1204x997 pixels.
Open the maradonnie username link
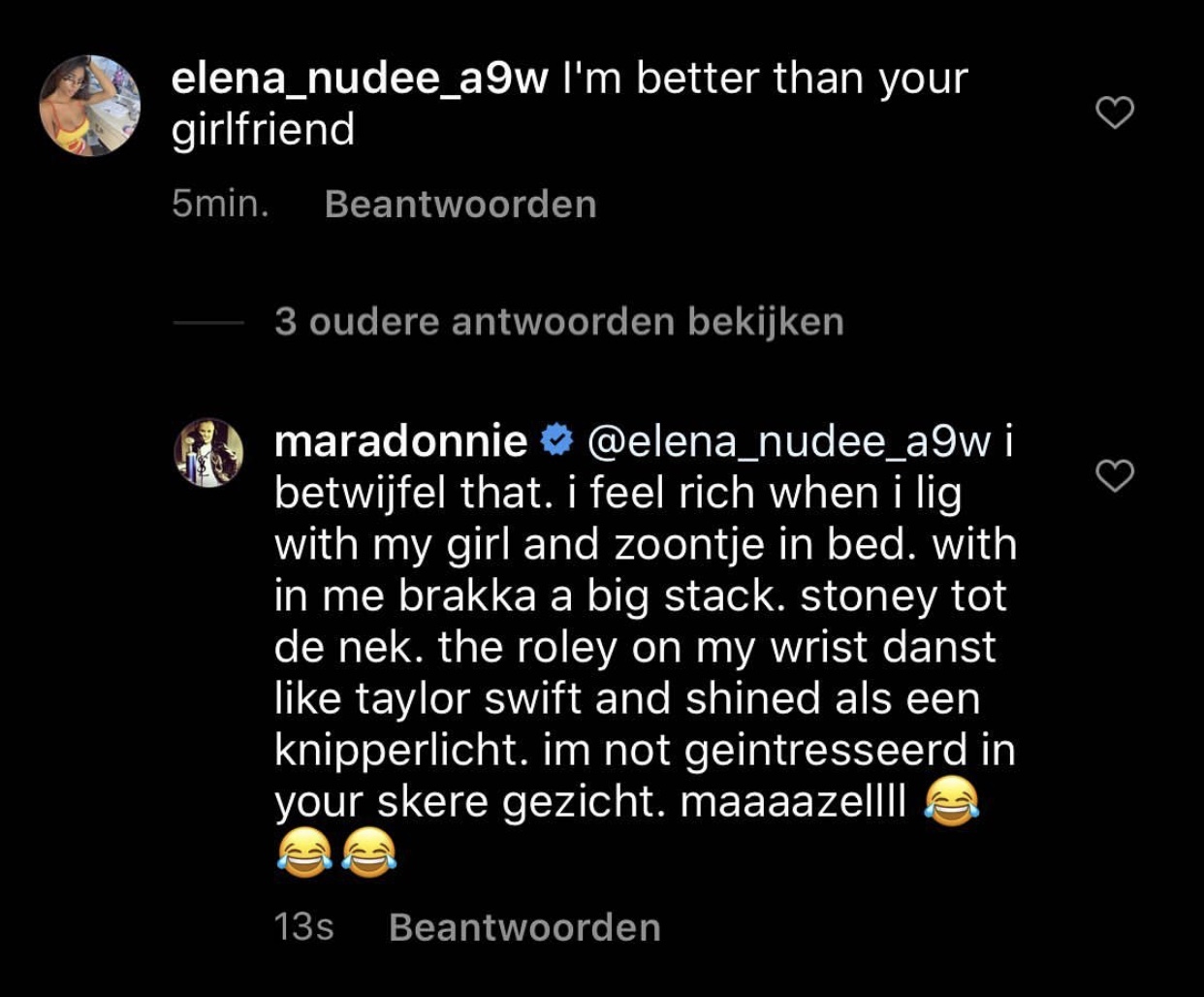coord(400,442)
